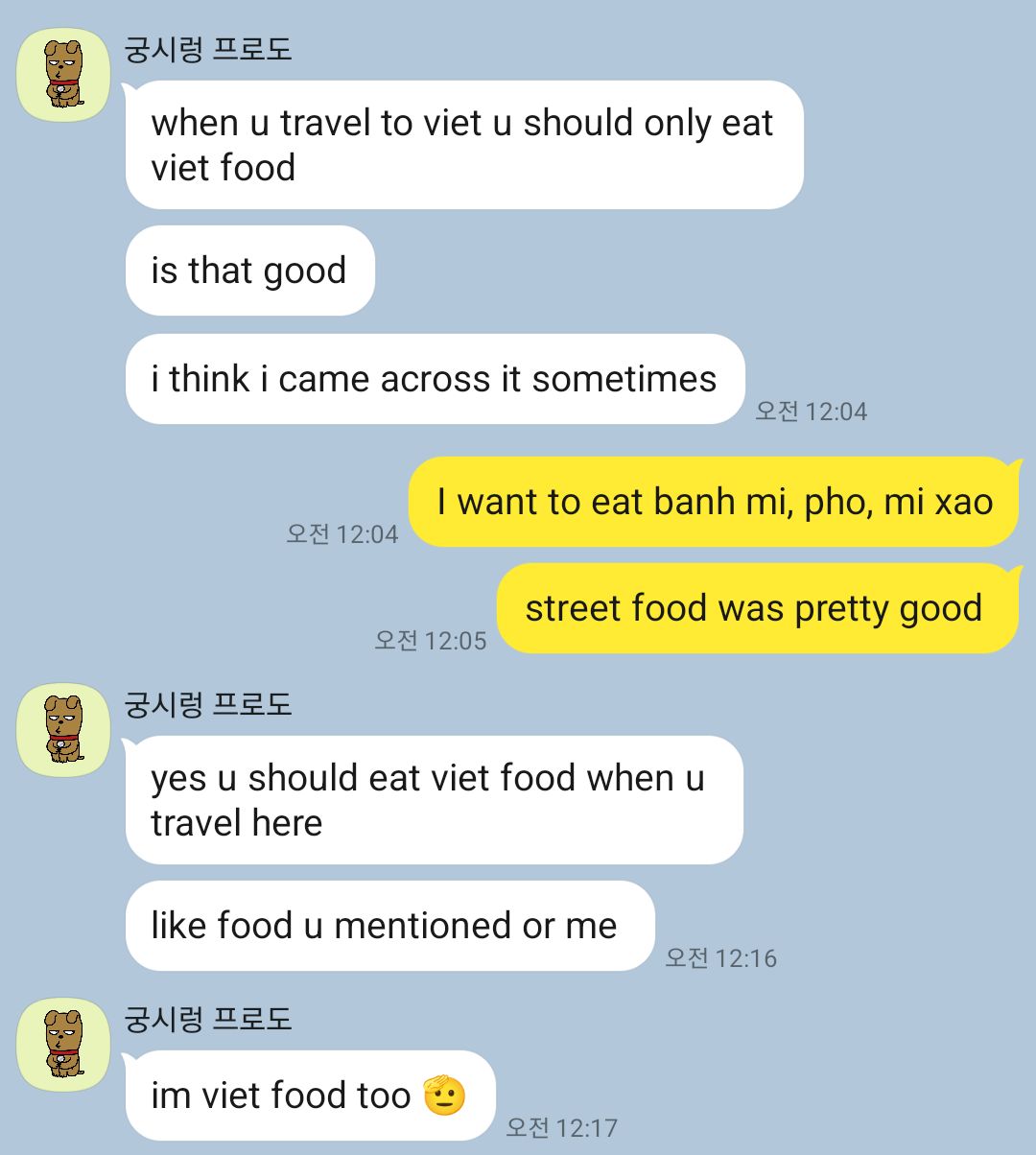Open profile picture beside "when u travel to viet" message
1036x1155 pixels.
[x=64, y=76]
